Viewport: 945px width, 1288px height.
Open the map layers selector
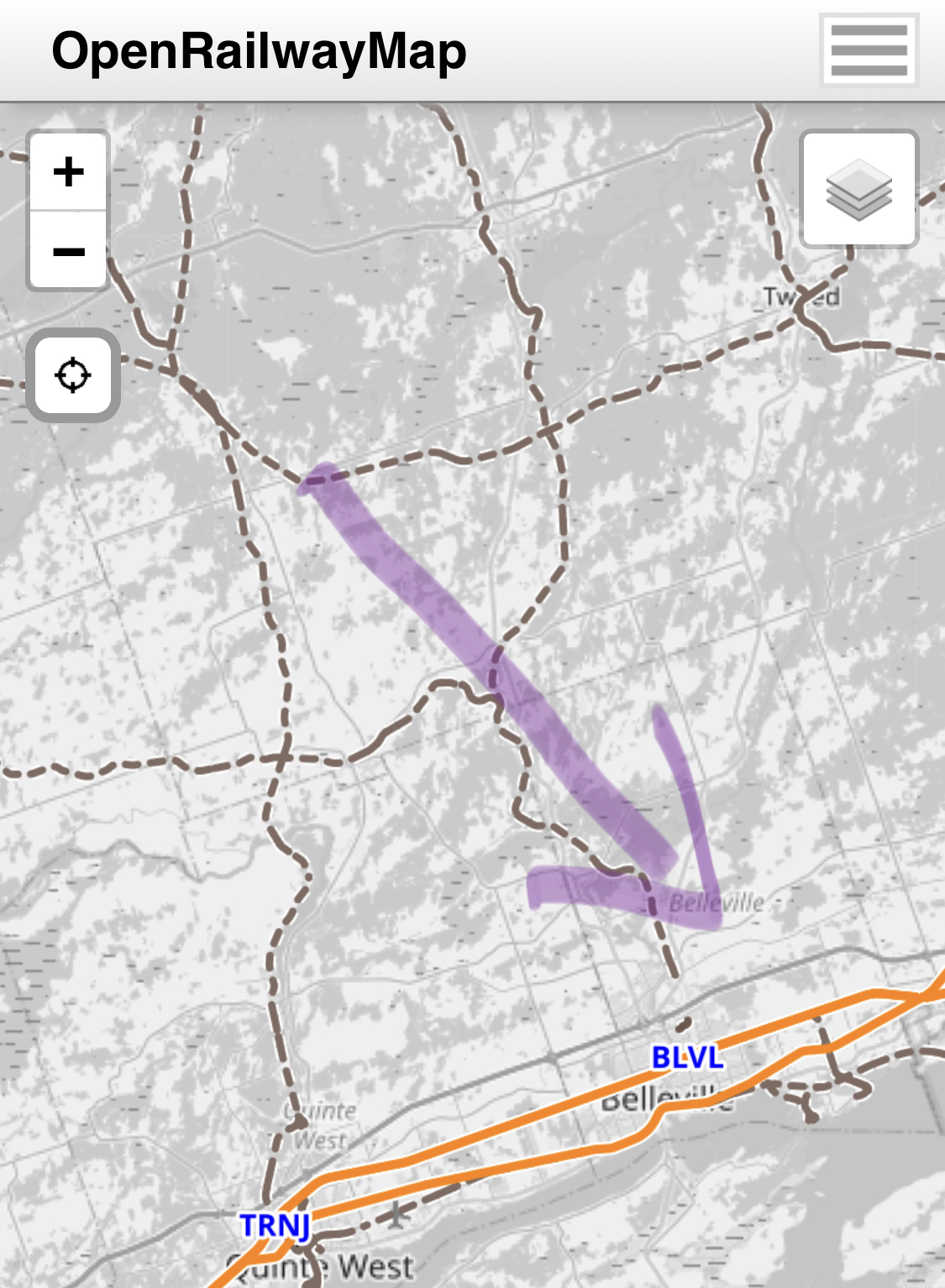tap(858, 189)
